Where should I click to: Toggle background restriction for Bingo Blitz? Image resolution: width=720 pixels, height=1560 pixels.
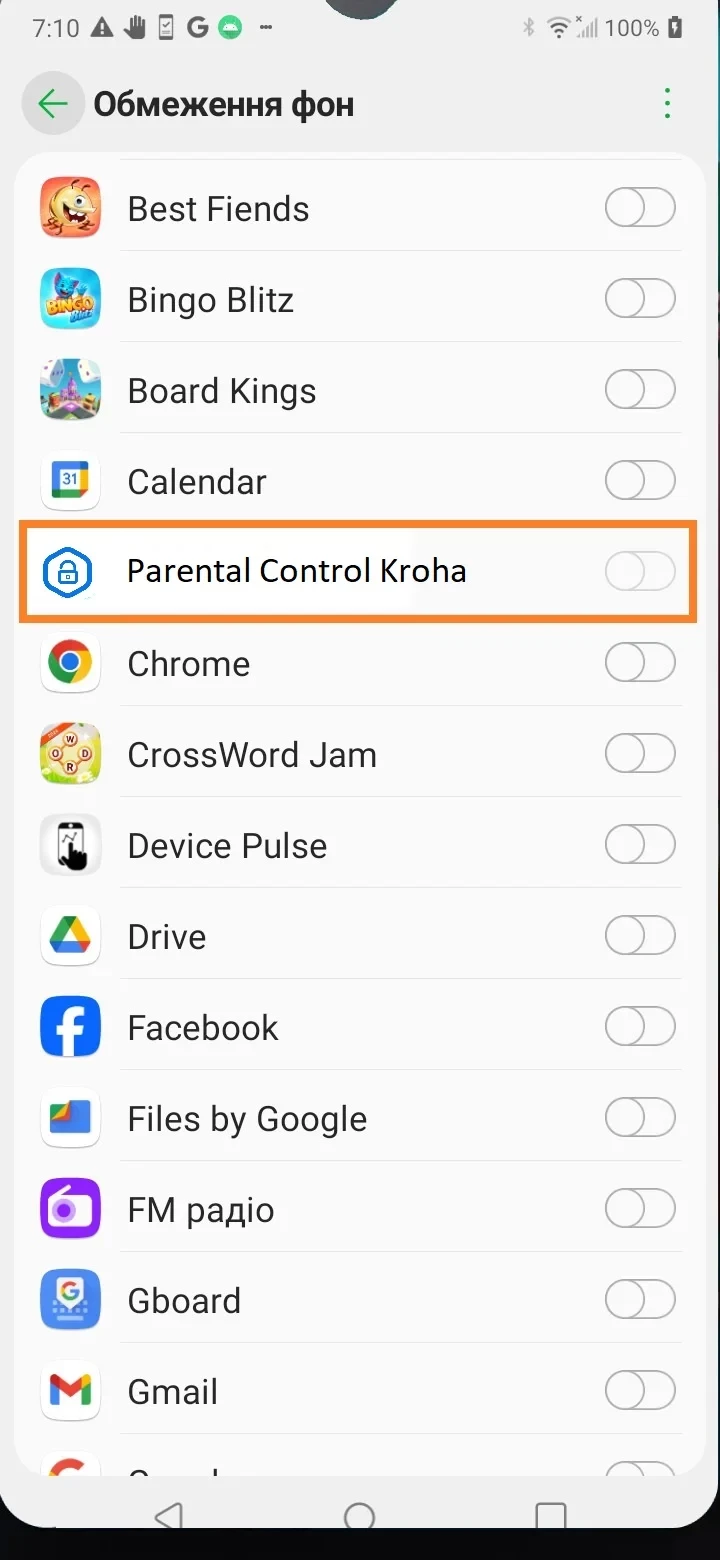coord(640,299)
